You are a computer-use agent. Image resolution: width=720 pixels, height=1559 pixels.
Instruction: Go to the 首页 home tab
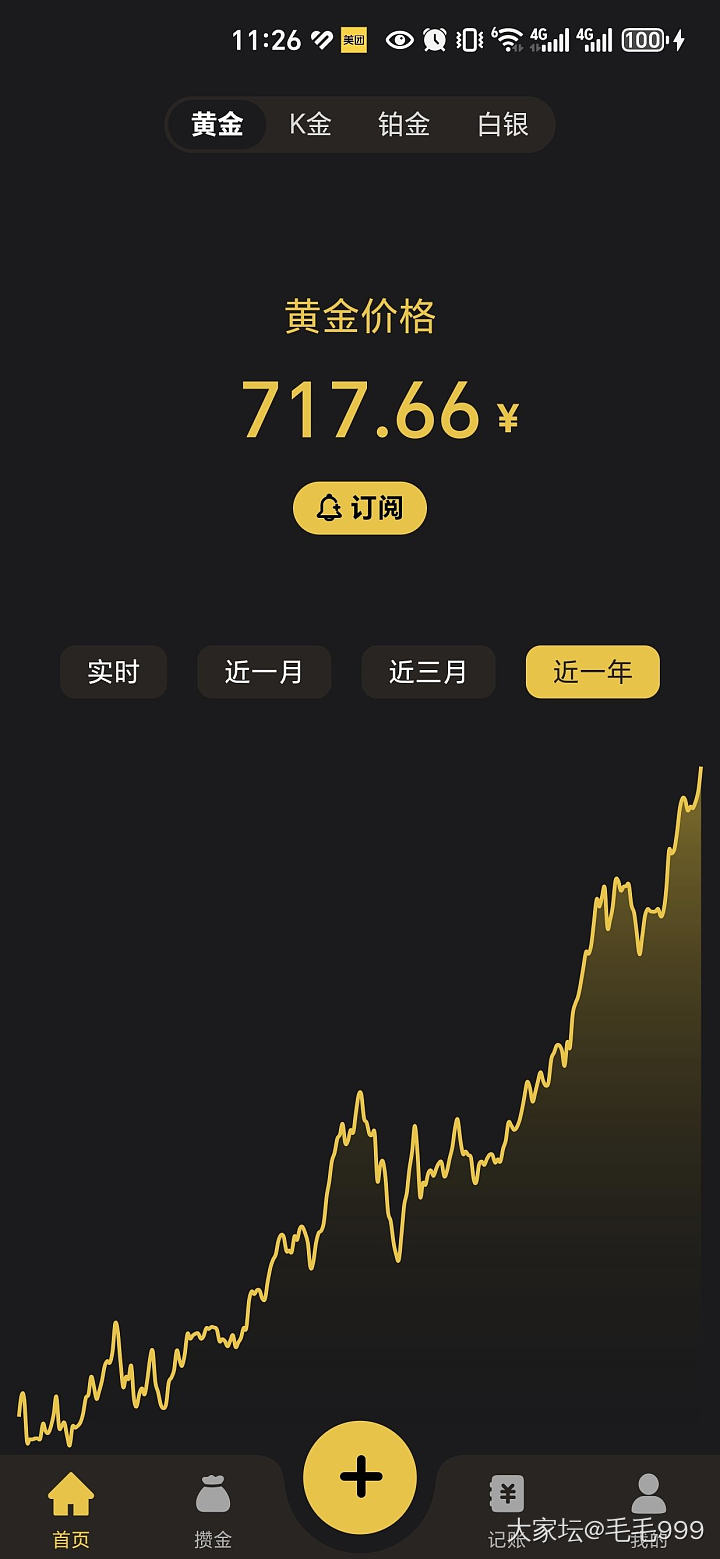(x=71, y=1510)
